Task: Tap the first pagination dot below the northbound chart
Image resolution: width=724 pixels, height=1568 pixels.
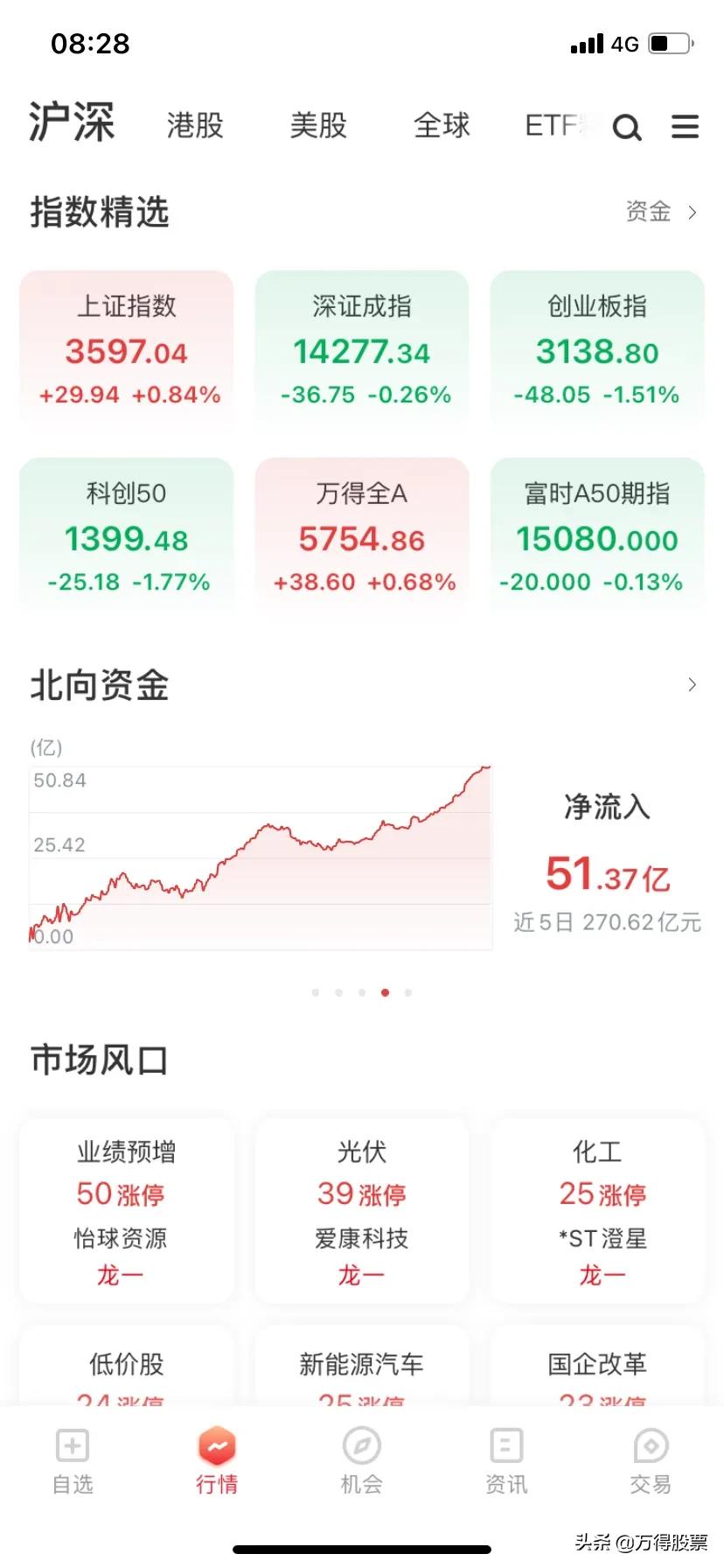Action: coord(316,992)
